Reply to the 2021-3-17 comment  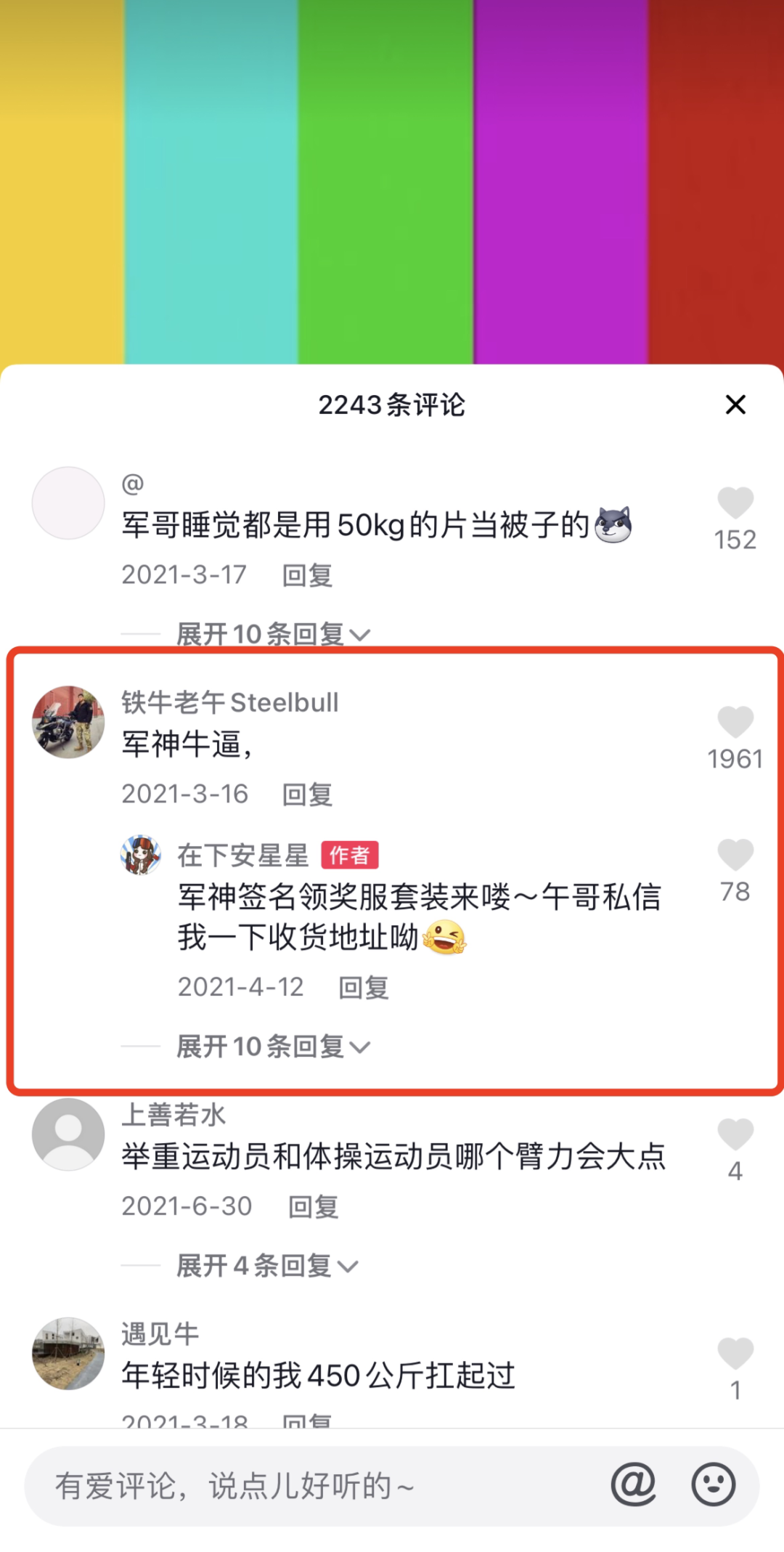(307, 575)
